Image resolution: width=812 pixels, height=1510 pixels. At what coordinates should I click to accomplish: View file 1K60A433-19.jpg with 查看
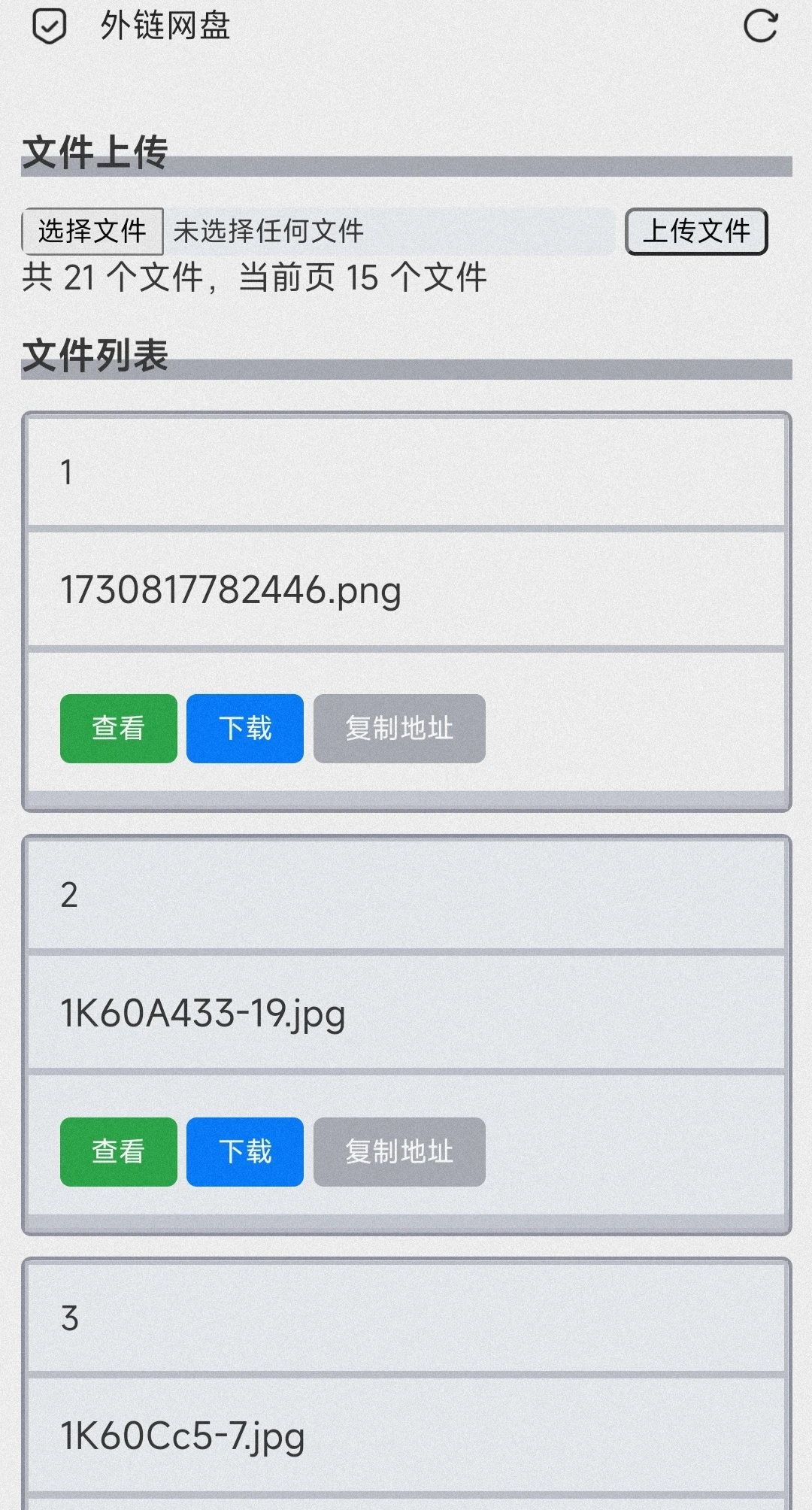[x=119, y=1152]
